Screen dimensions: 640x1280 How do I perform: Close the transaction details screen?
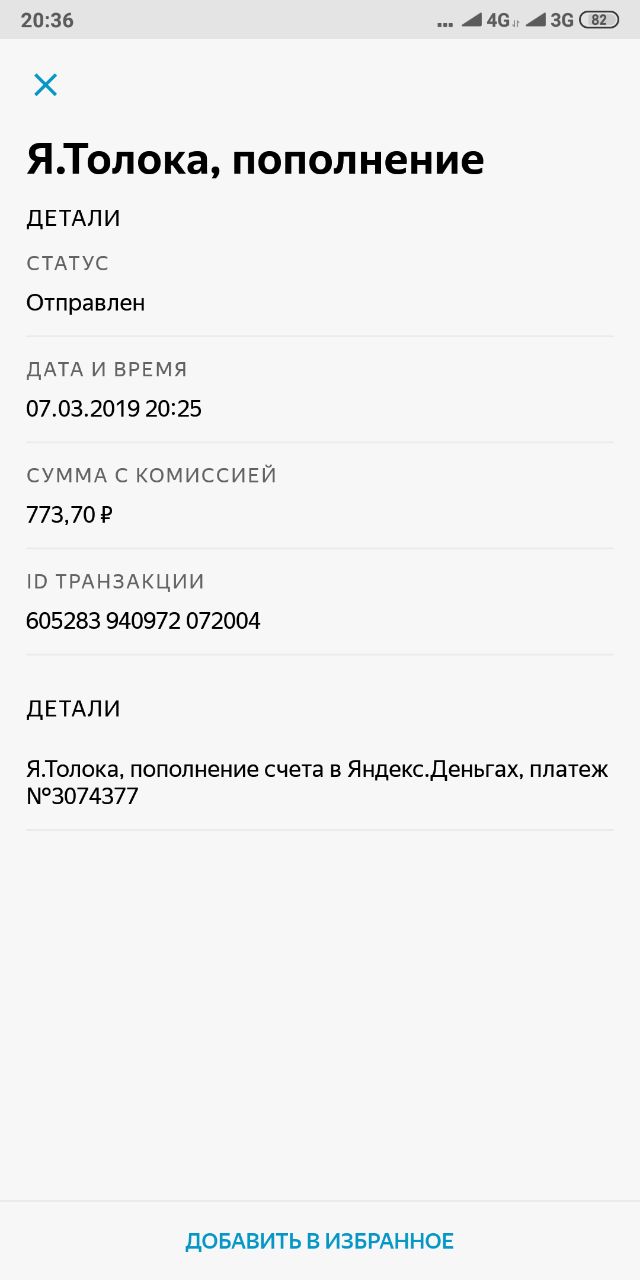point(45,85)
